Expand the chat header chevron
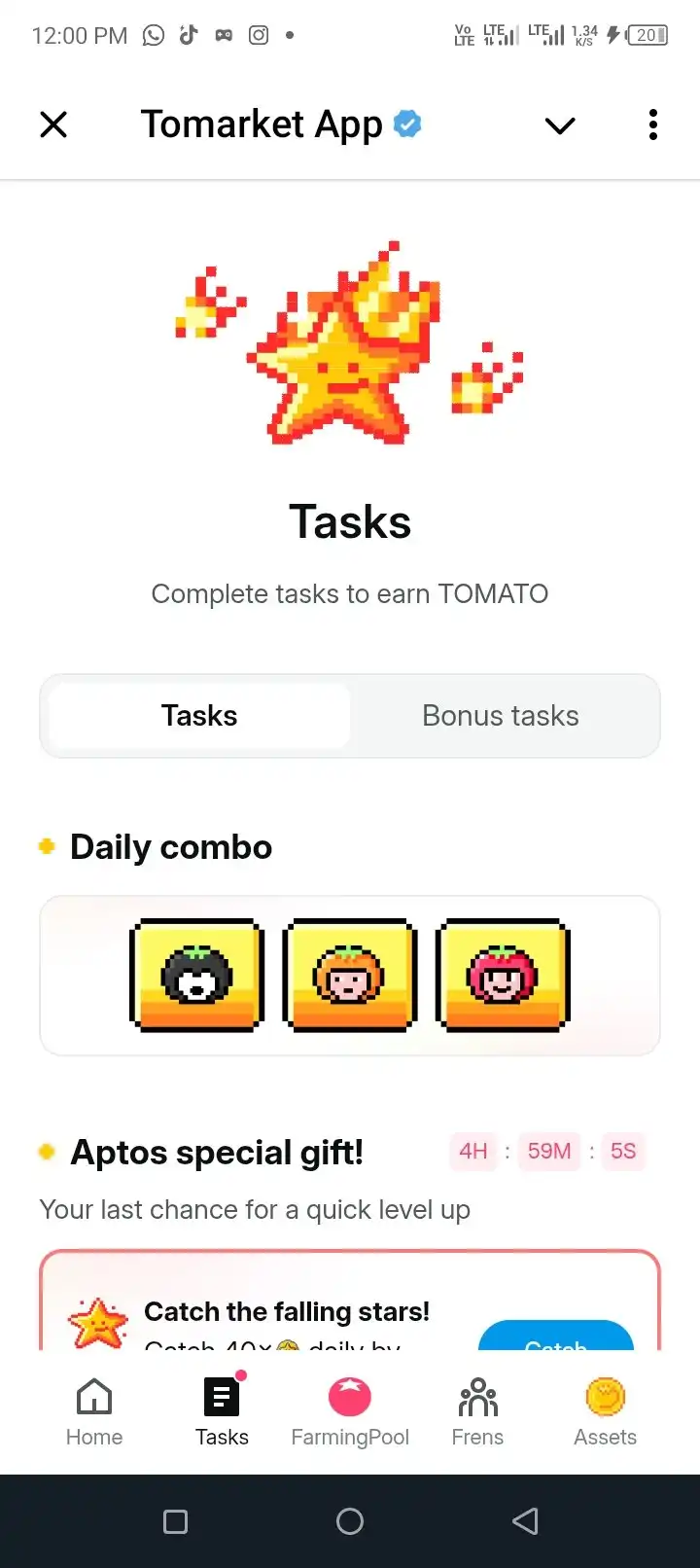Image resolution: width=700 pixels, height=1568 pixels. pyautogui.click(x=559, y=126)
